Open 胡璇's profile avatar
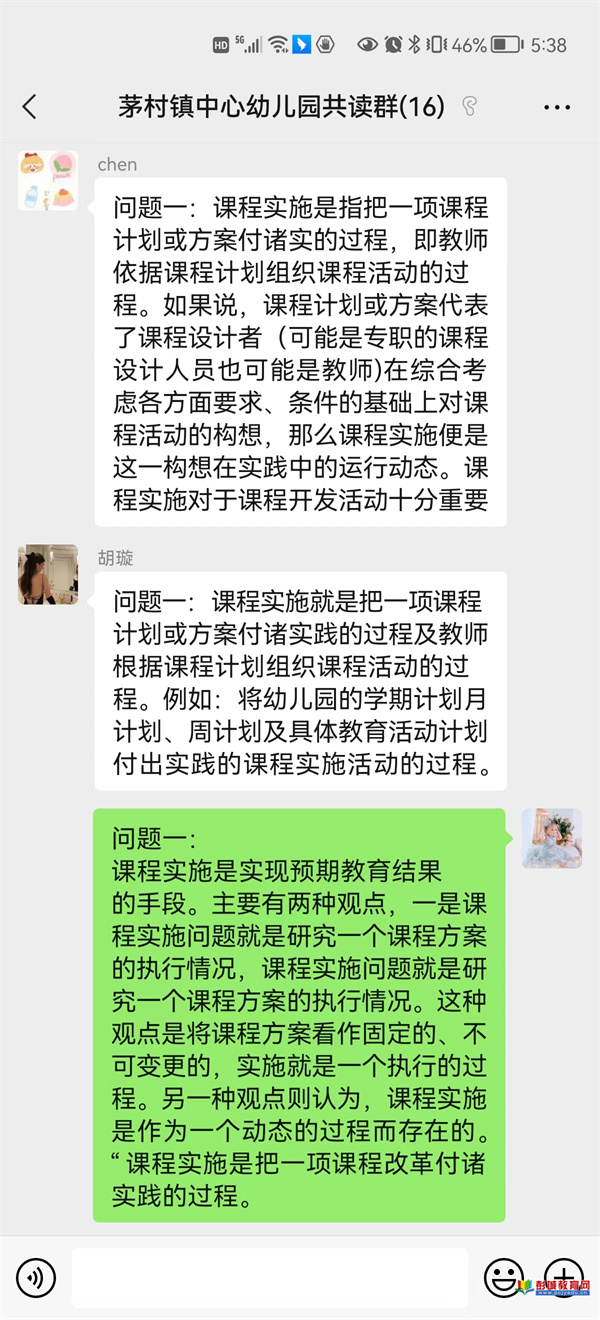 point(48,574)
